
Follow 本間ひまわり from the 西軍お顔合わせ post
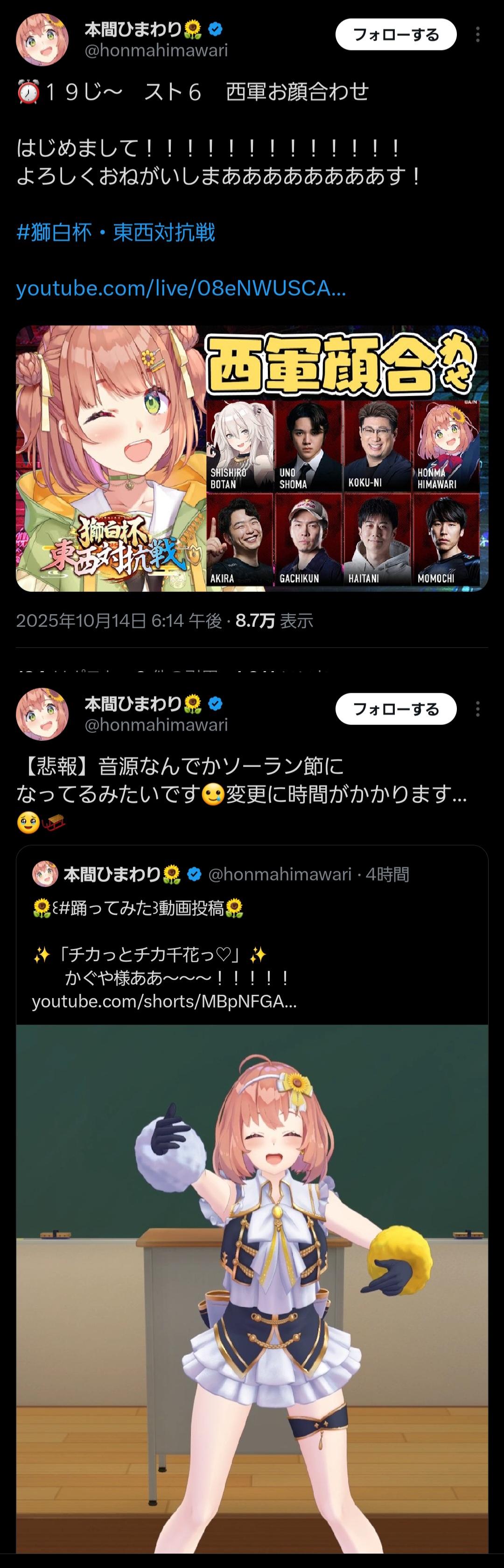click(396, 35)
